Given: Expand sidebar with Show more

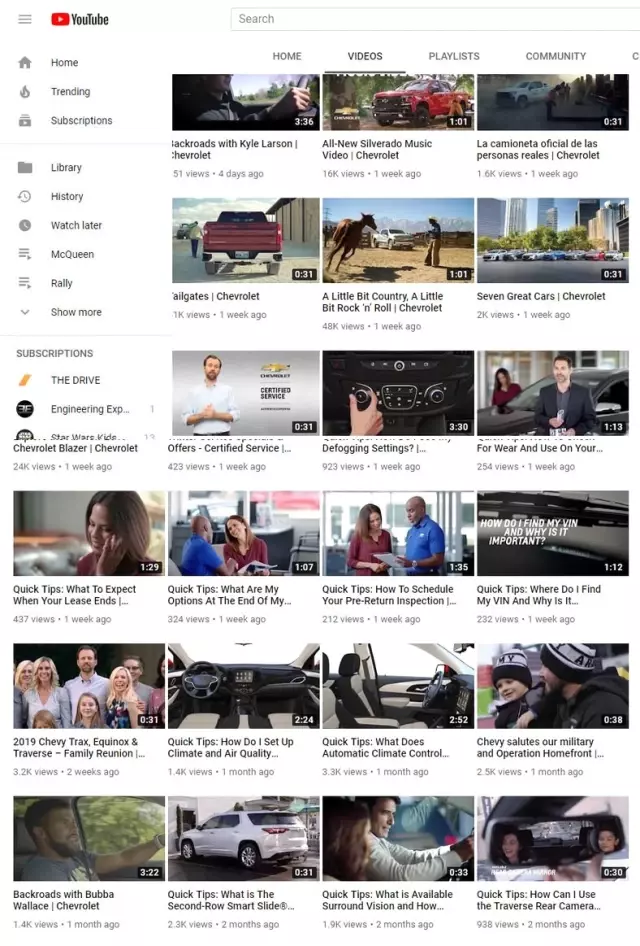Looking at the screenshot, I should (76, 313).
